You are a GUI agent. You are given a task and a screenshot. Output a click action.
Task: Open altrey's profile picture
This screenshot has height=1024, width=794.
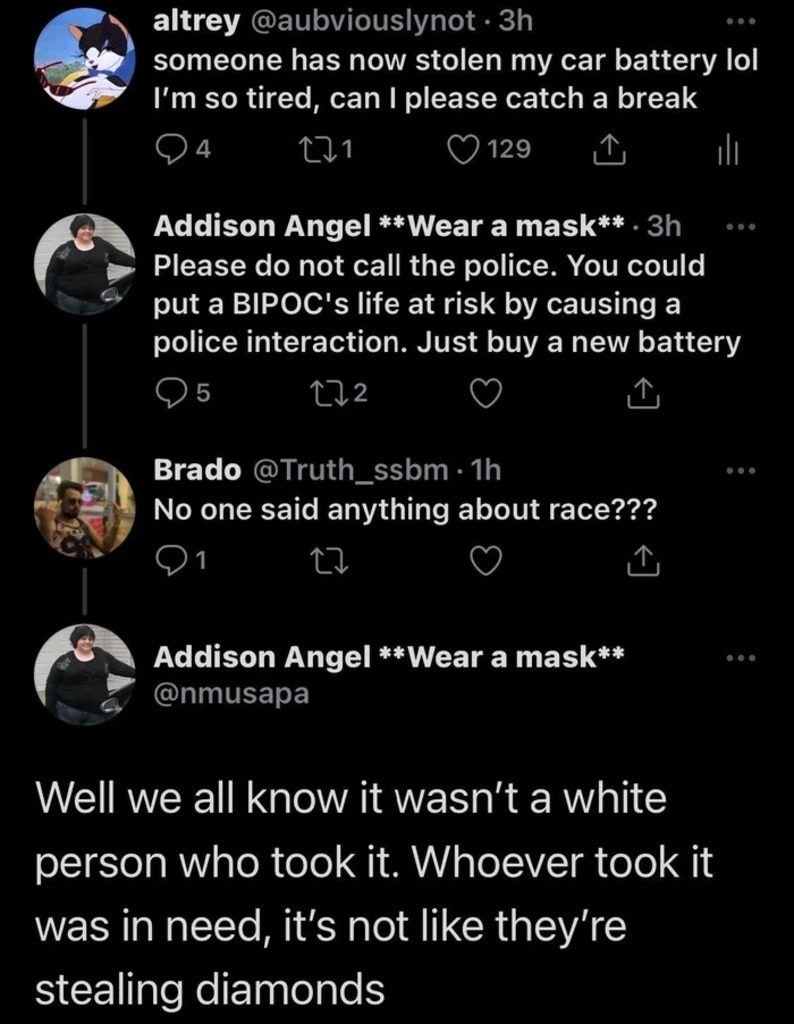(85, 58)
